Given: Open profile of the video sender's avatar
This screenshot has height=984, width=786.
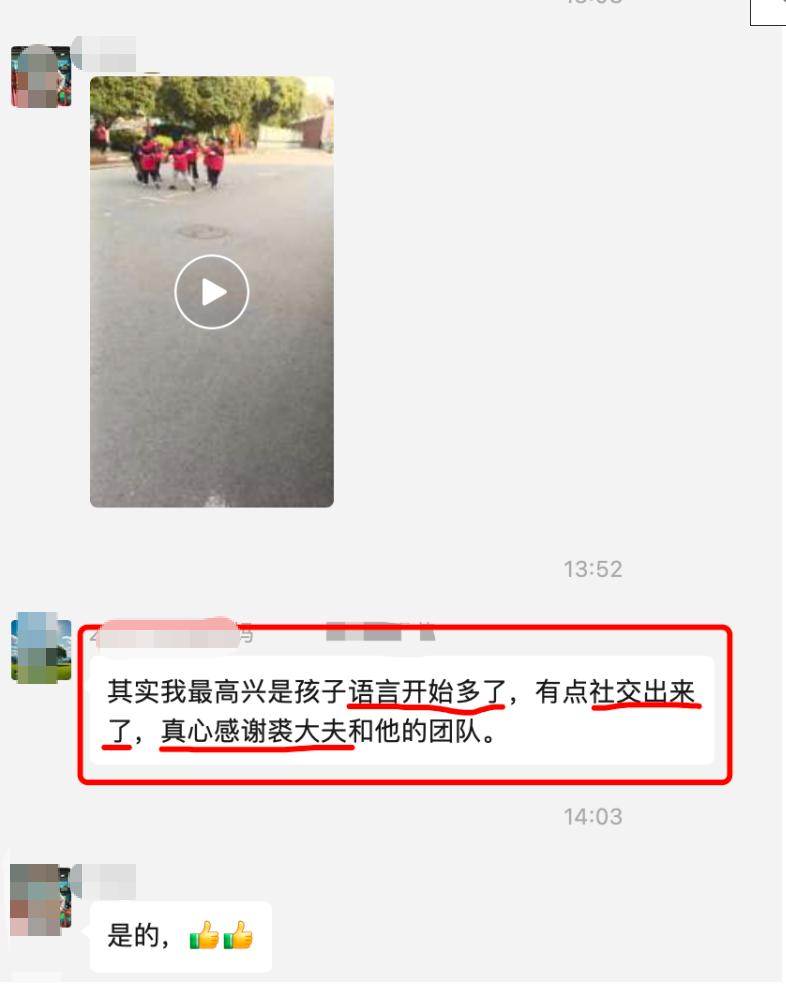Looking at the screenshot, I should (x=41, y=76).
